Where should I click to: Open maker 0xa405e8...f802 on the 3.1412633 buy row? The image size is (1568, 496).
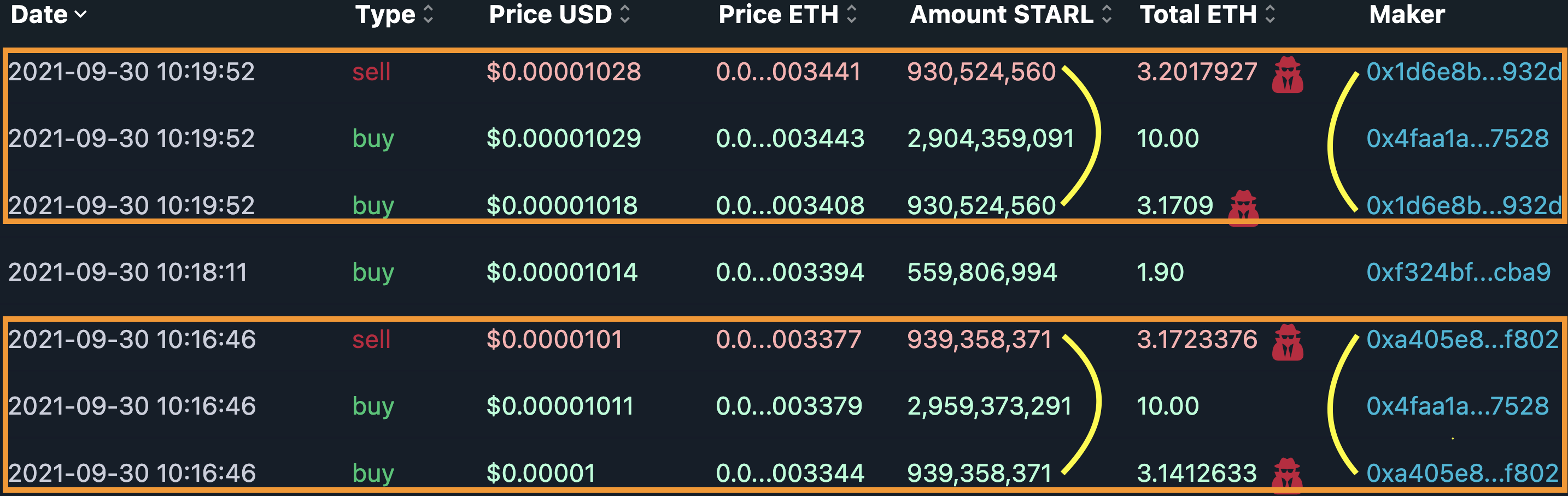coord(1462,473)
